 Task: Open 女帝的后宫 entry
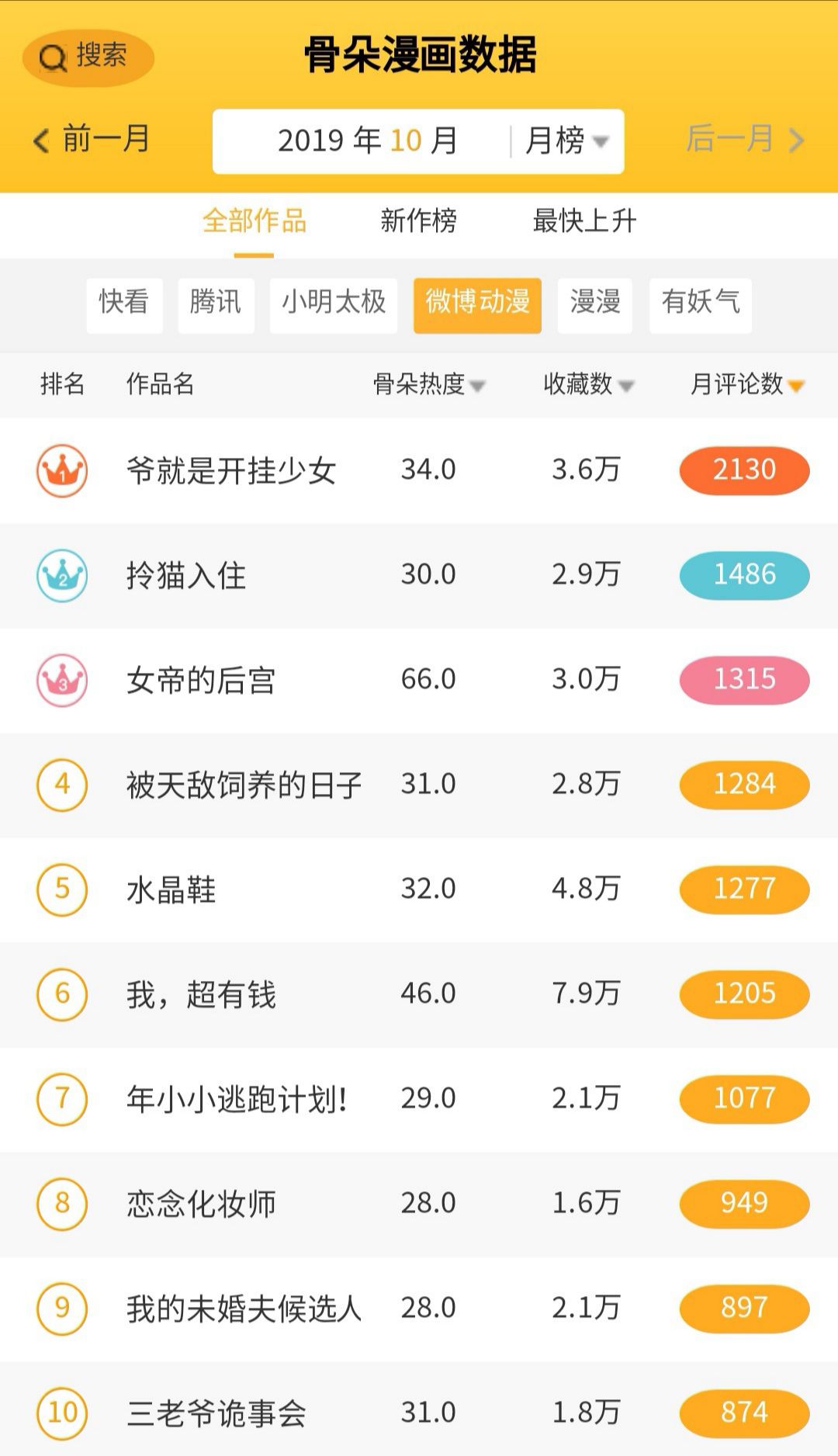coord(419,680)
